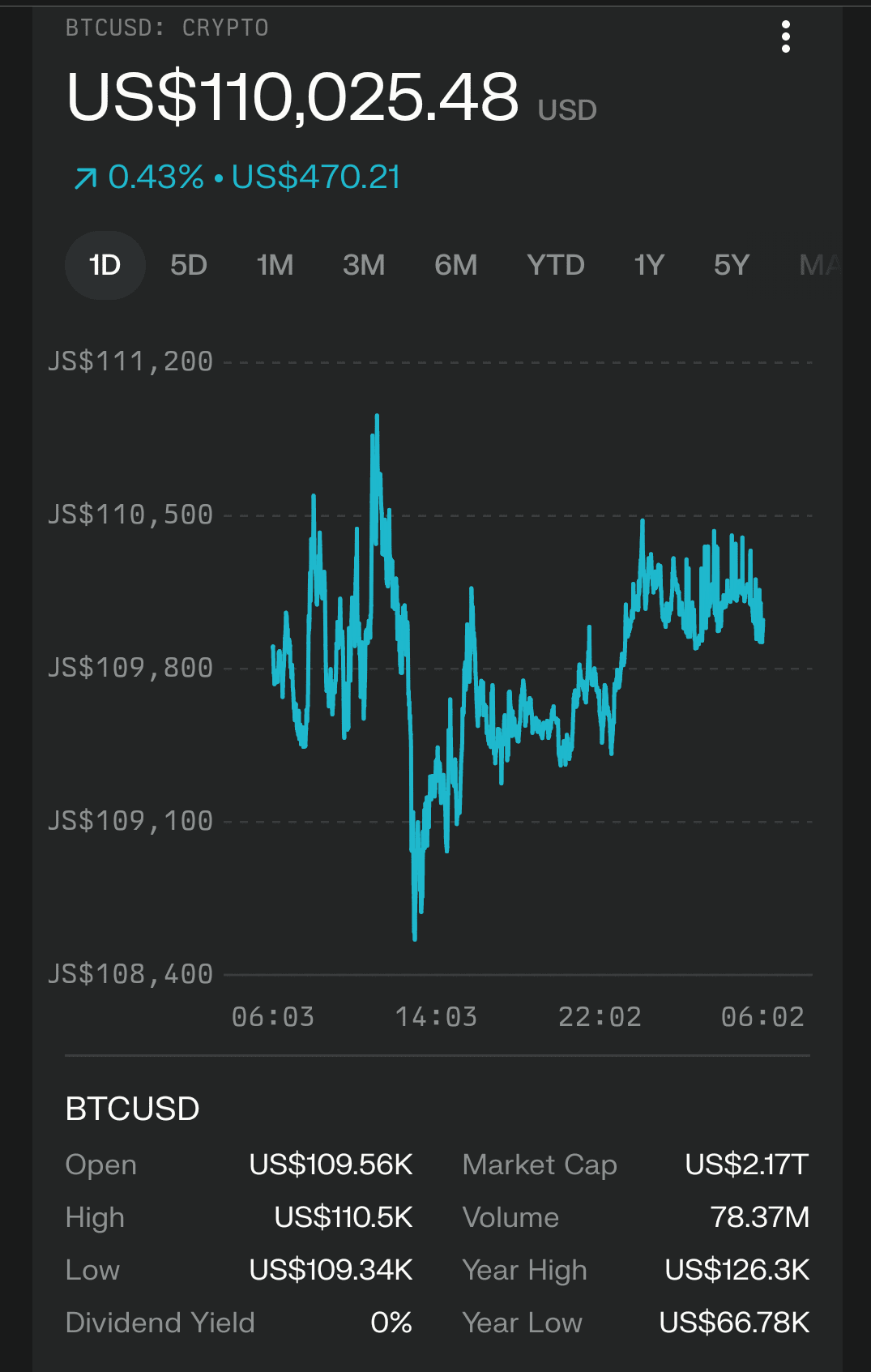
Task: Select the 1D time range
Action: 105,265
